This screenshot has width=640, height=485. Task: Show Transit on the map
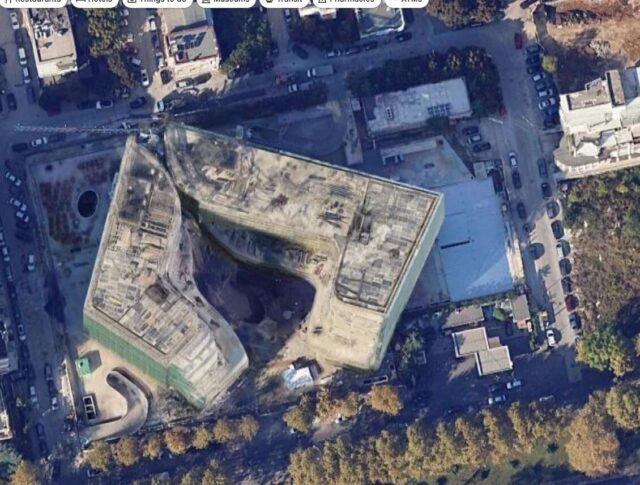click(x=286, y=2)
